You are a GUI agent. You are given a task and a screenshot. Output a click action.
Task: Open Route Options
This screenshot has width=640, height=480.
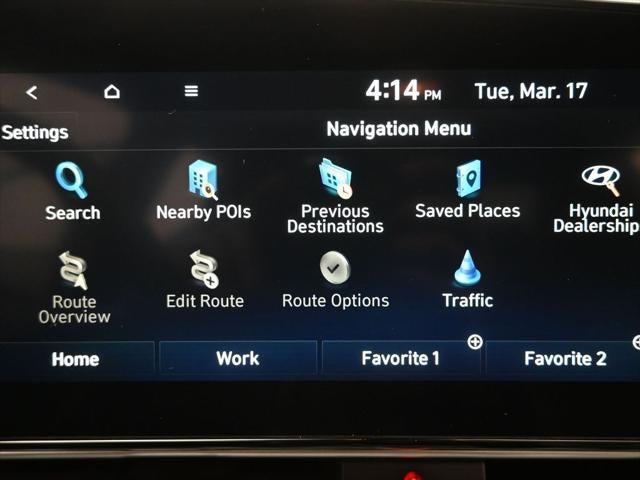pos(335,280)
